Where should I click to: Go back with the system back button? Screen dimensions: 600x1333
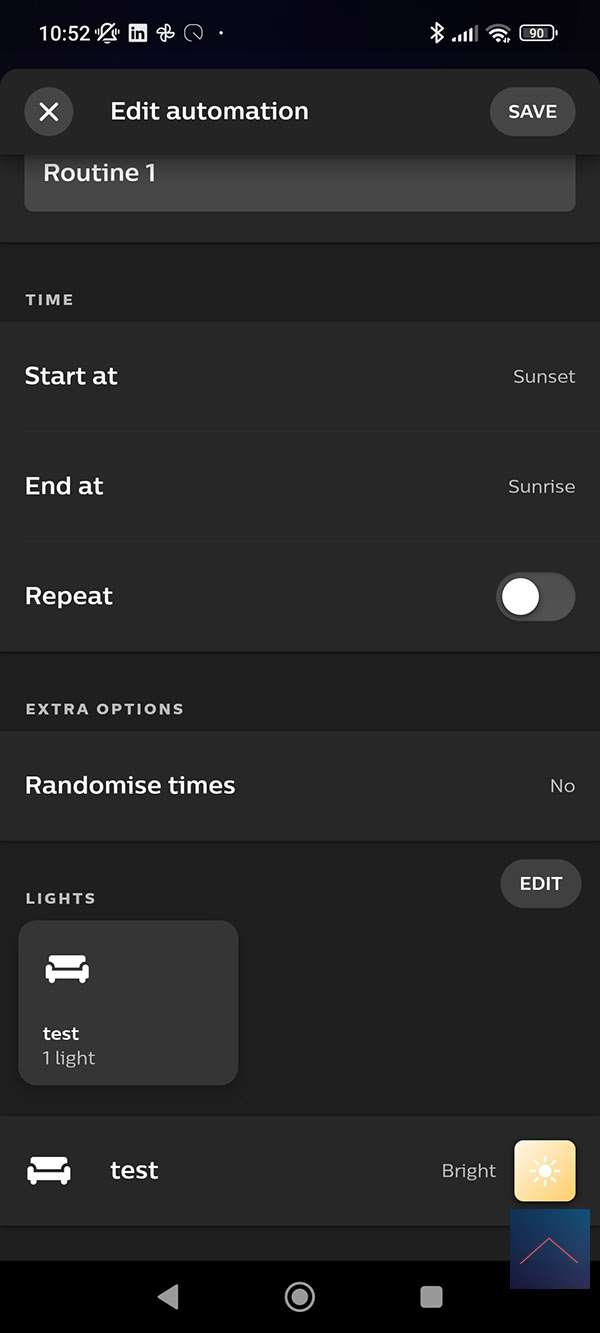coord(168,1297)
